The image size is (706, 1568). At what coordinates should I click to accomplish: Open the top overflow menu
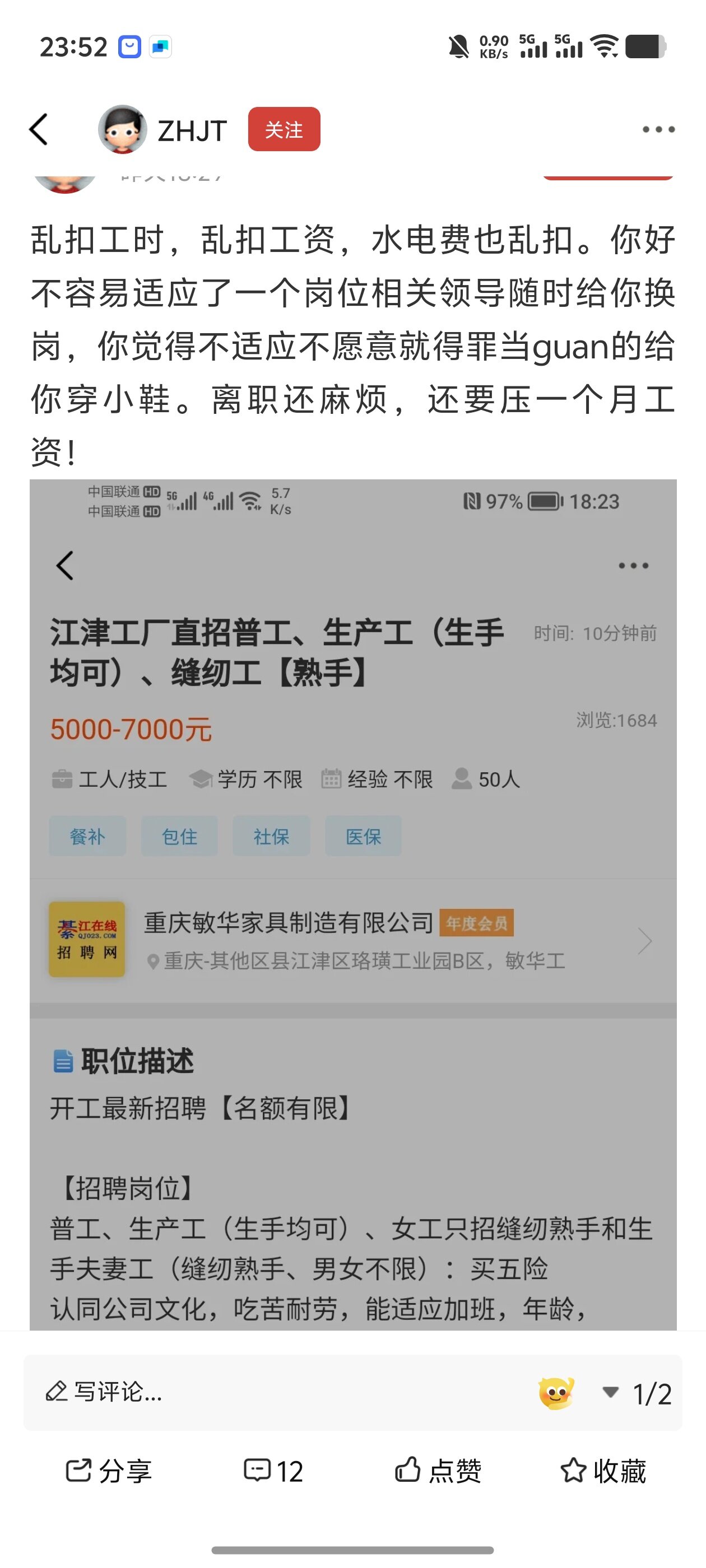[x=658, y=130]
